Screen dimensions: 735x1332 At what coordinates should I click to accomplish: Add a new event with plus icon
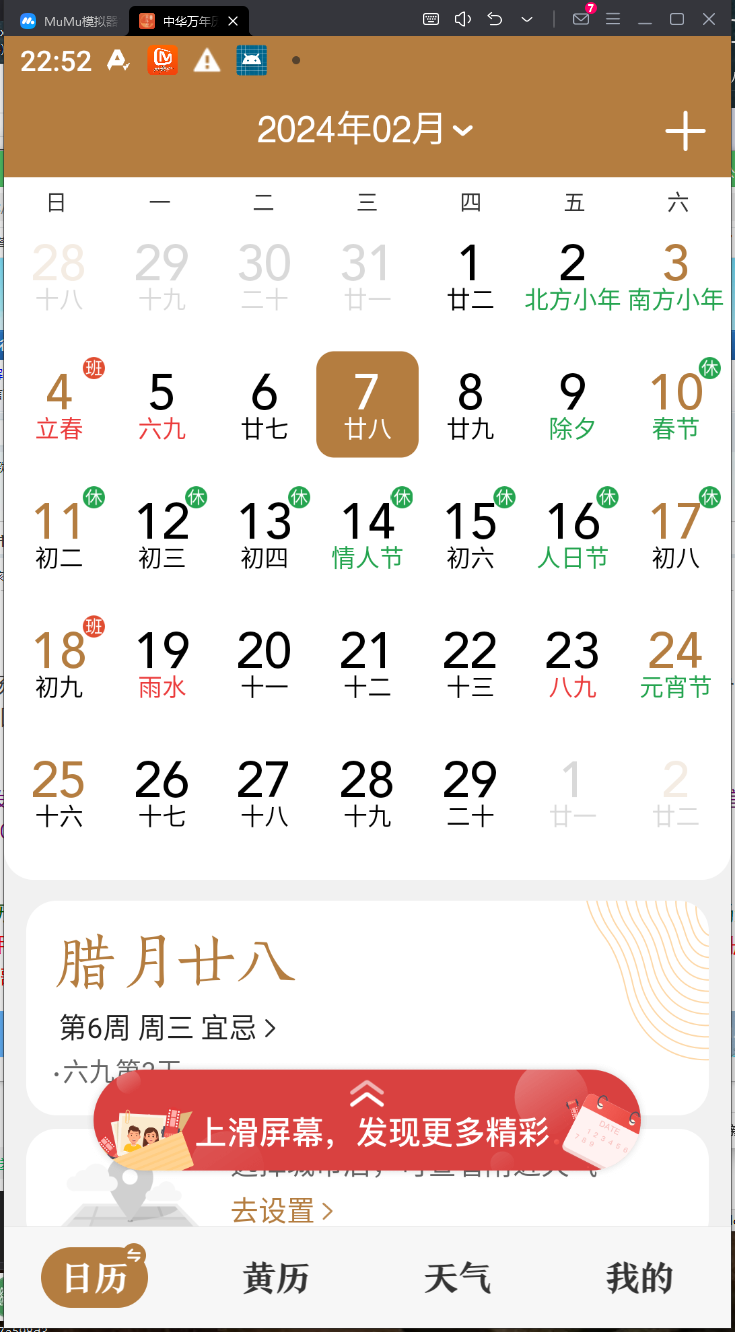[x=685, y=131]
